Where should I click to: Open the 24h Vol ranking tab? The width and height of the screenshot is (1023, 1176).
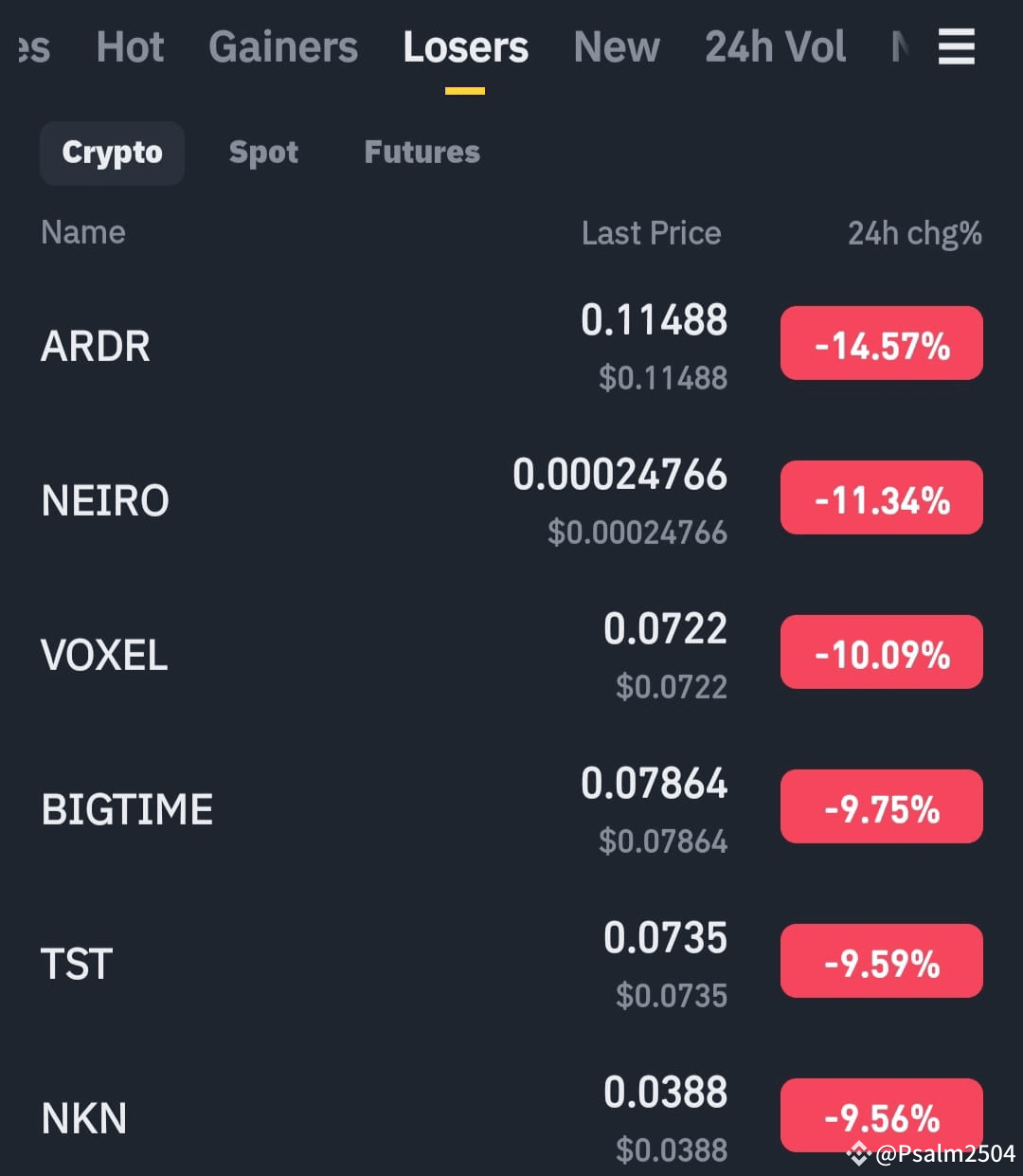click(x=775, y=47)
